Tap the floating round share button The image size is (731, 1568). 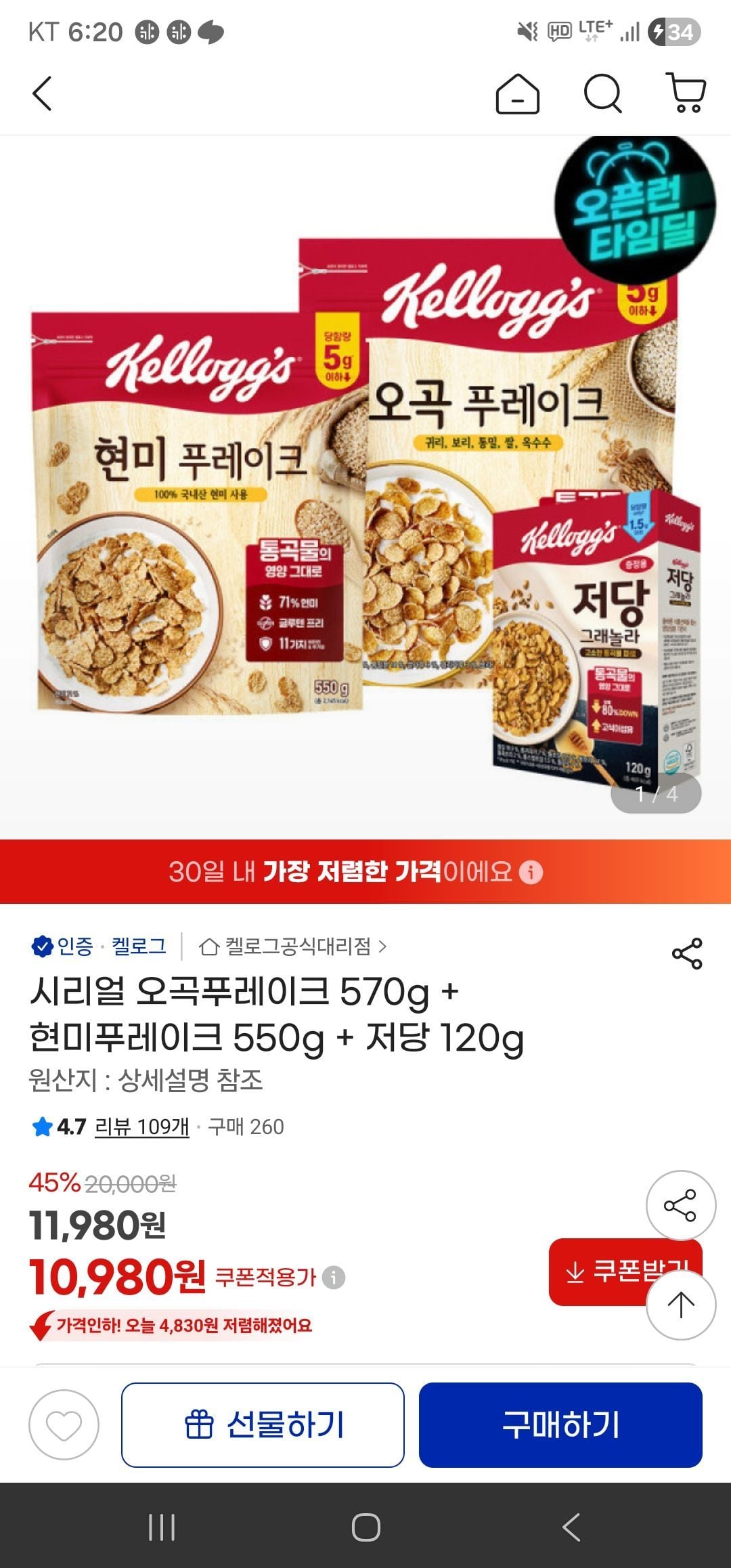pos(680,1205)
